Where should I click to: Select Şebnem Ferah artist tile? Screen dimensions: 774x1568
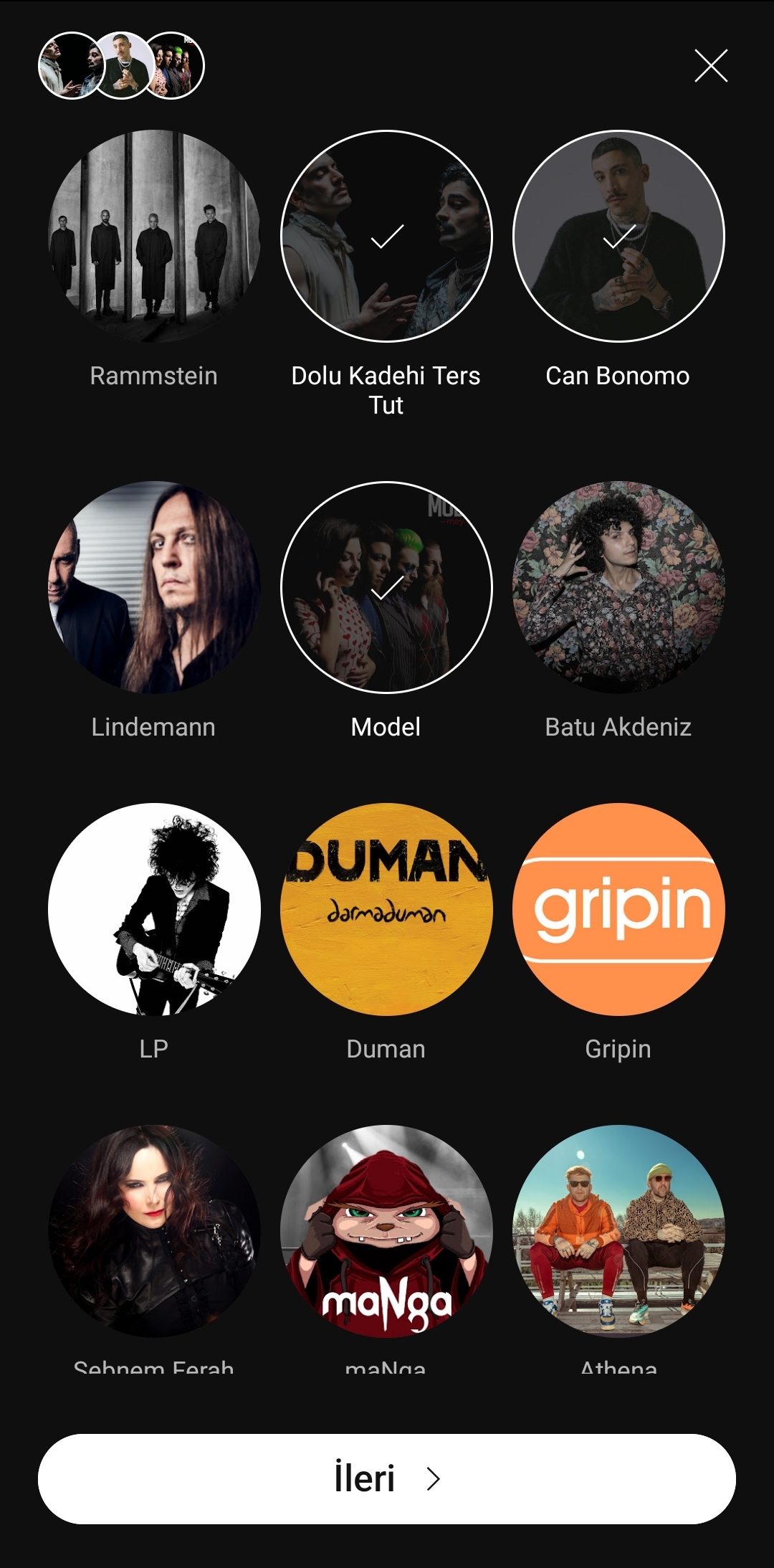(x=154, y=1231)
